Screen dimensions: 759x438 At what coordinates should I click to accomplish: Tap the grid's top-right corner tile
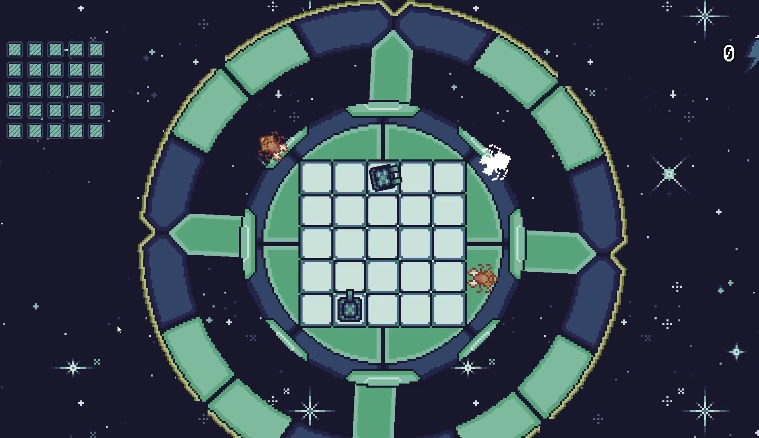[448, 178]
